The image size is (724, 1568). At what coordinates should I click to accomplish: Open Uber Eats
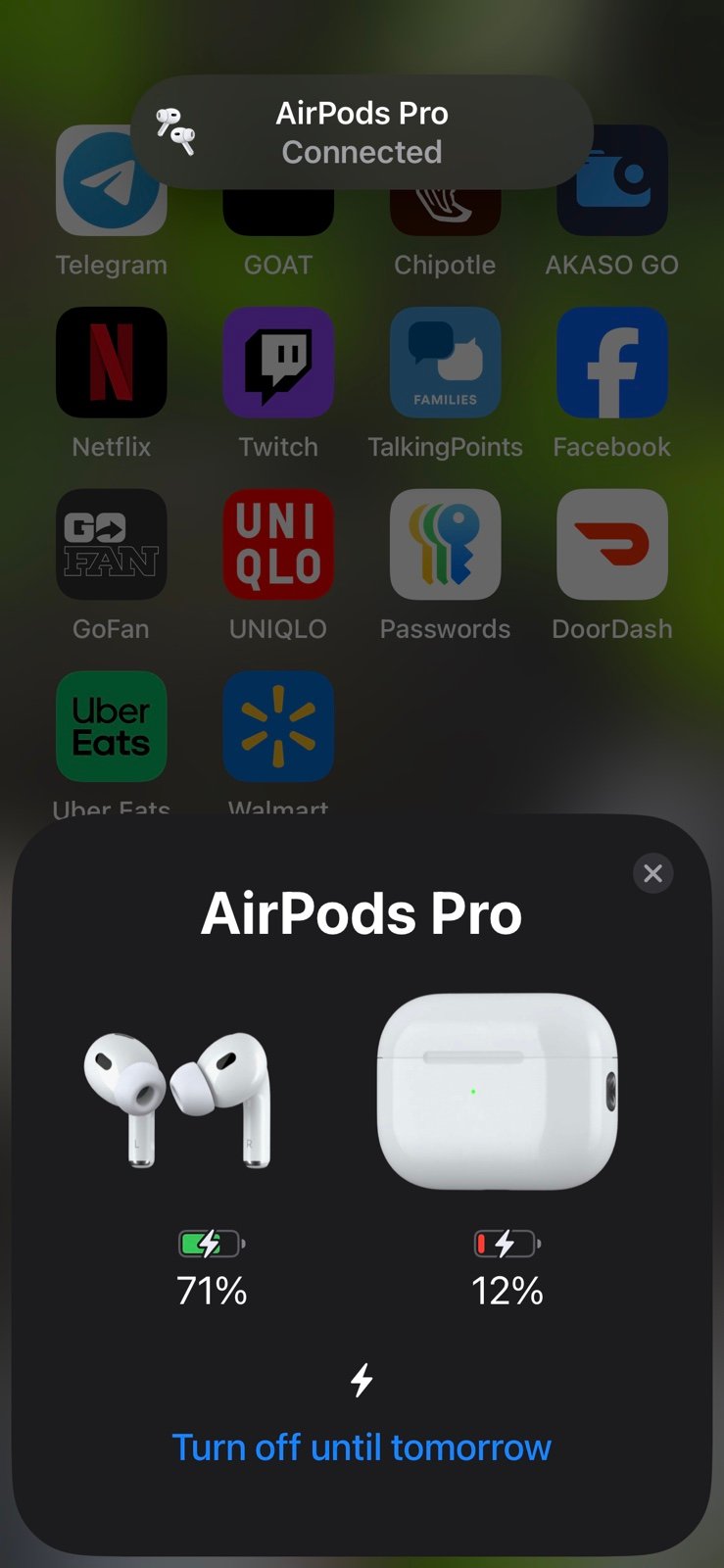click(112, 726)
